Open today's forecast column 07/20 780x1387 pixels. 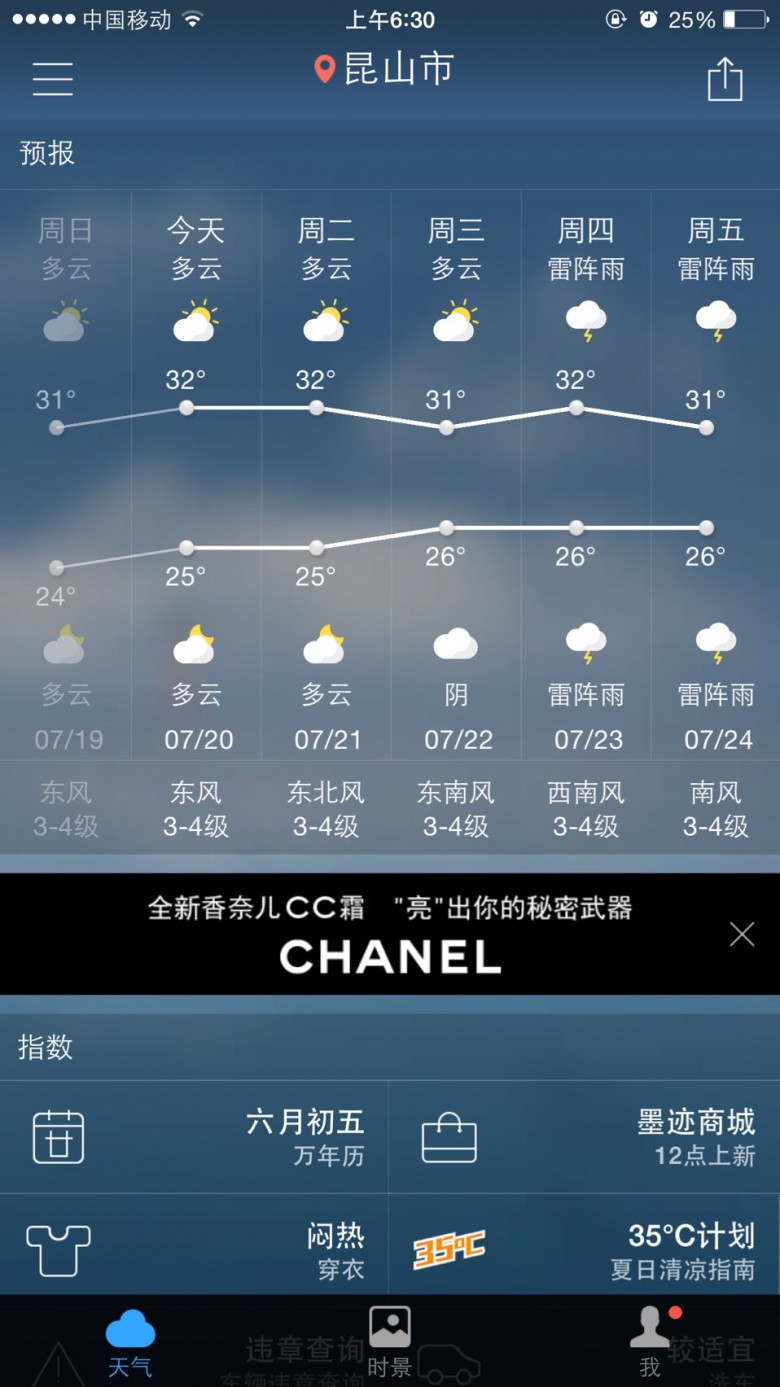[196, 475]
